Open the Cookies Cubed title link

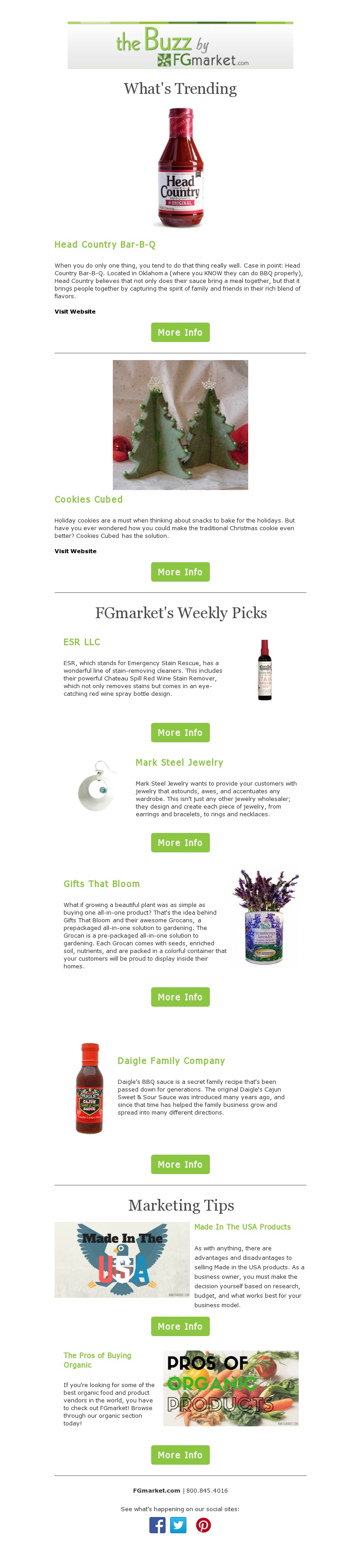pyautogui.click(x=88, y=499)
